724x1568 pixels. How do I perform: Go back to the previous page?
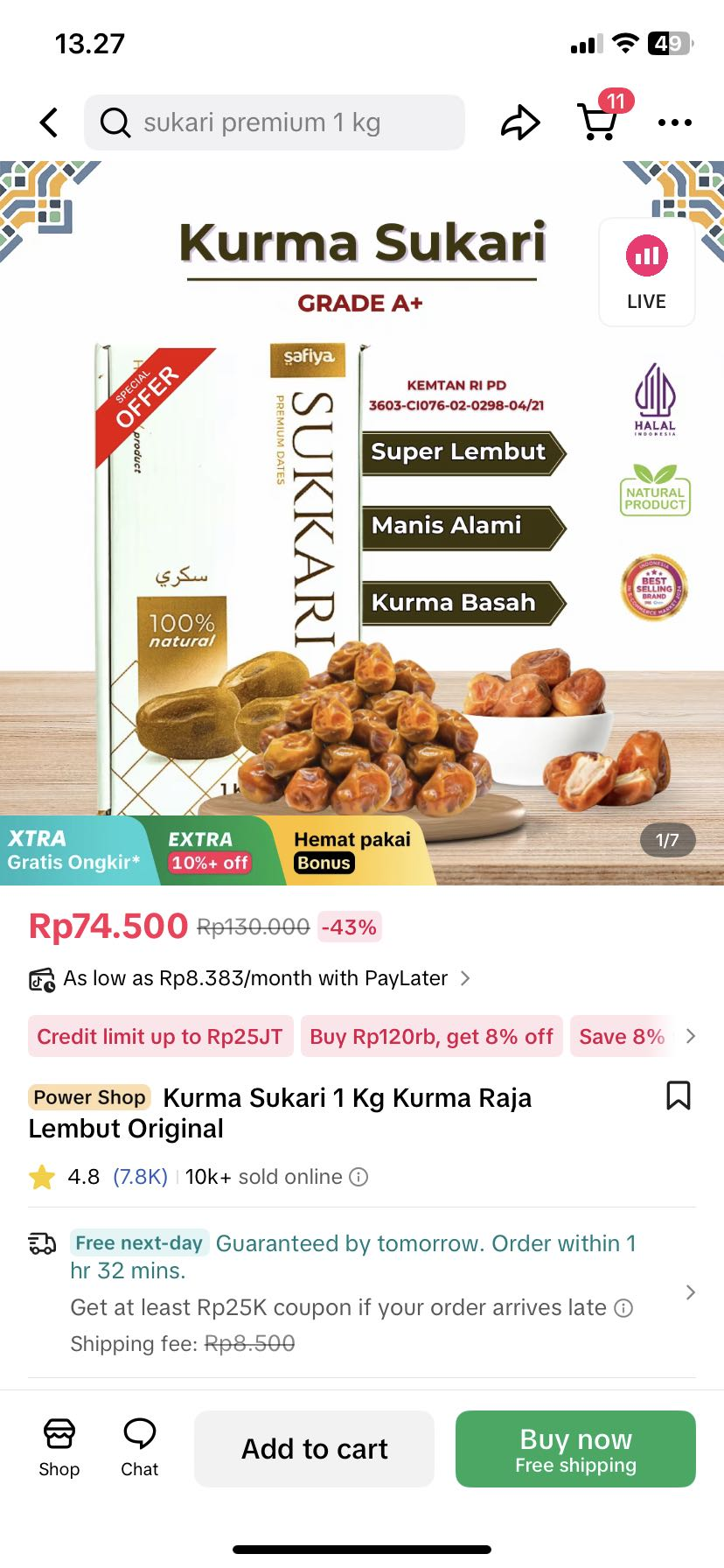(x=49, y=122)
